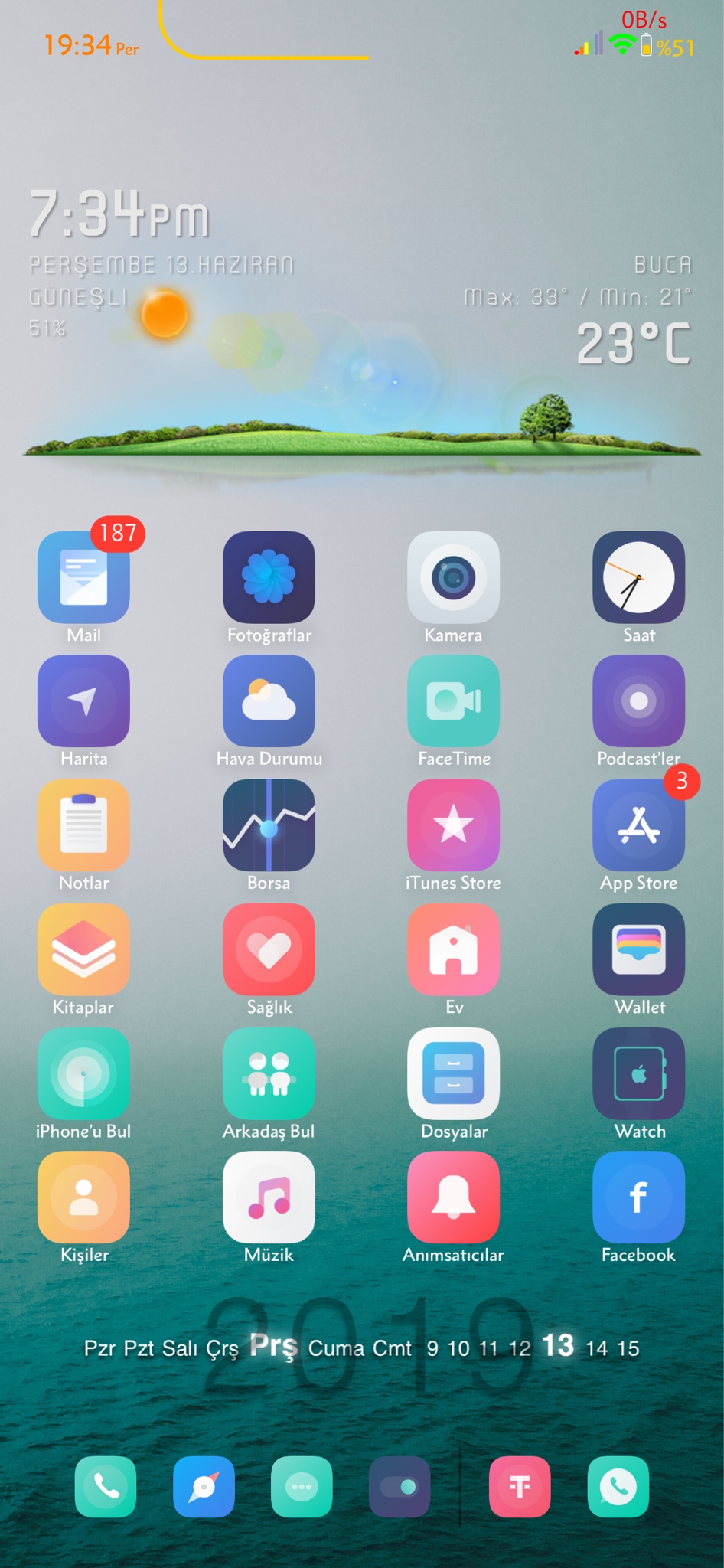Start FaceTime app
This screenshot has height=1568, width=724.
453,701
